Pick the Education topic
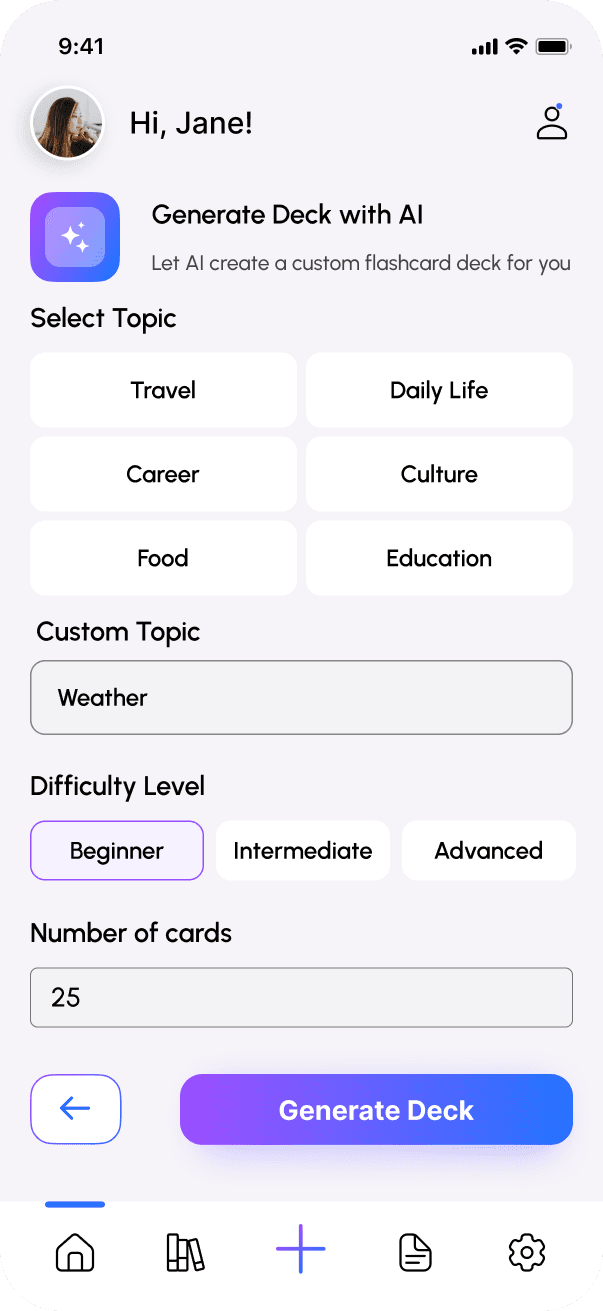603x1311 pixels. (439, 558)
